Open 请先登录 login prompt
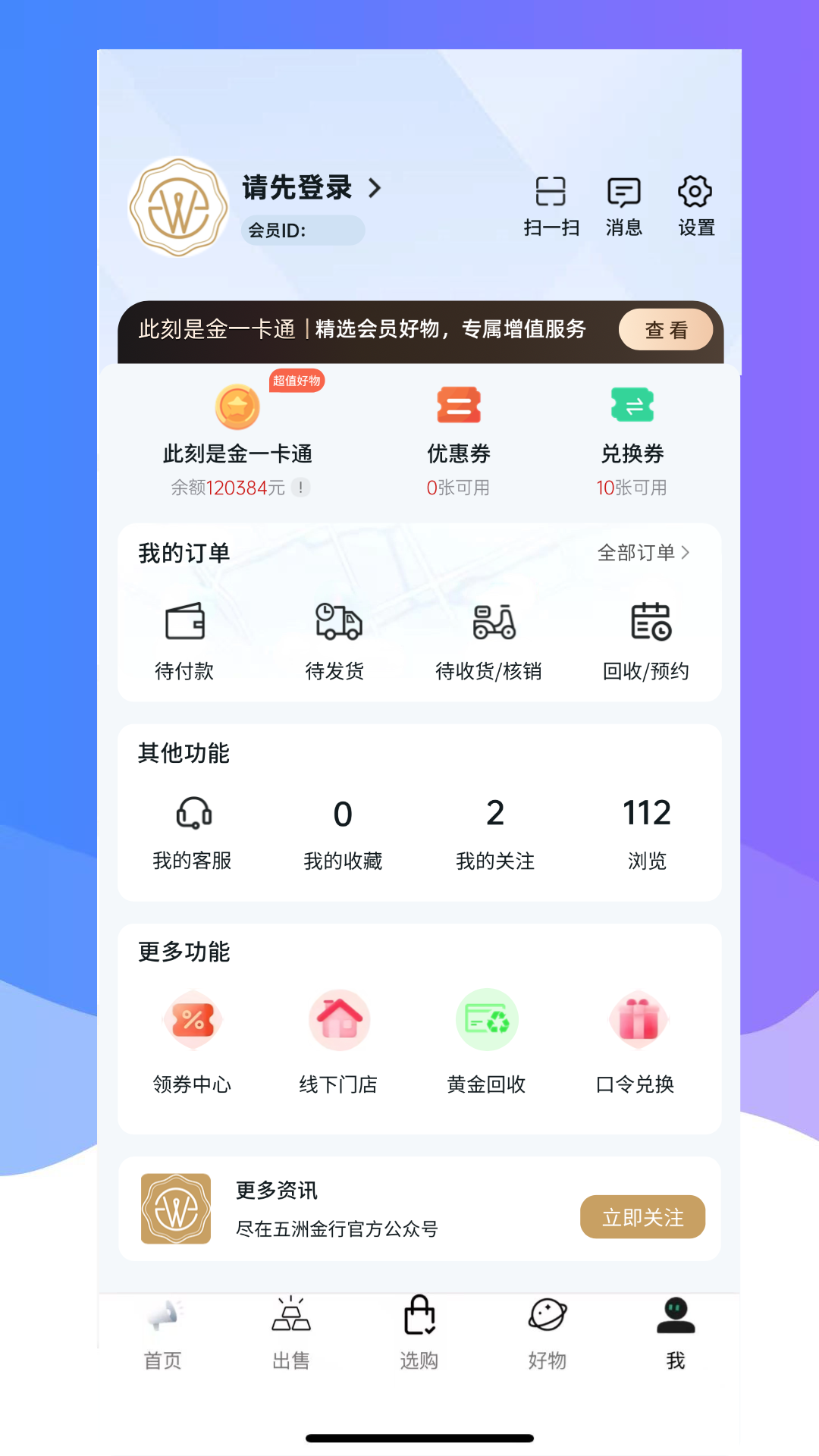819x1456 pixels. (296, 187)
